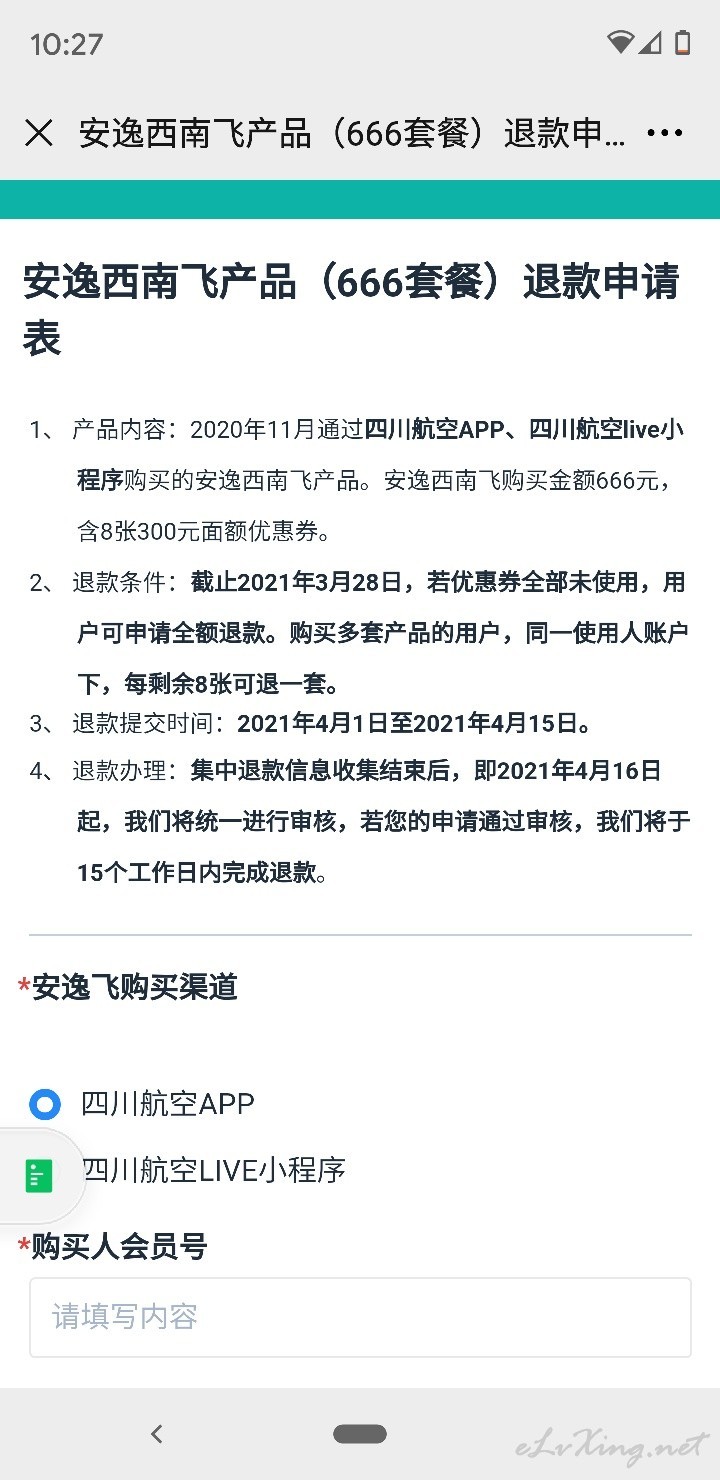Open the green floating form icon
This screenshot has height=1480, width=720.
(38, 1176)
